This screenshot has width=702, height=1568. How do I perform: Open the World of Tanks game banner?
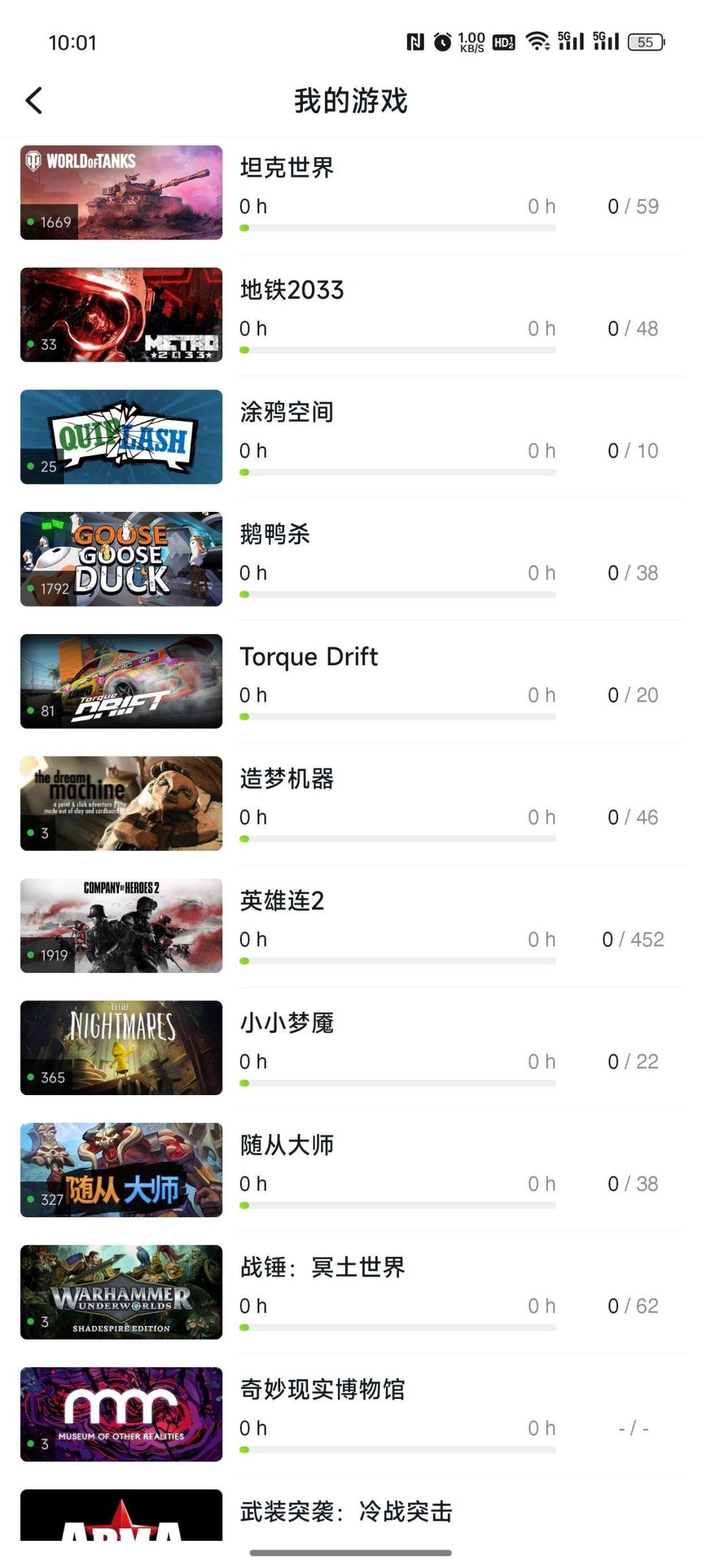click(121, 192)
